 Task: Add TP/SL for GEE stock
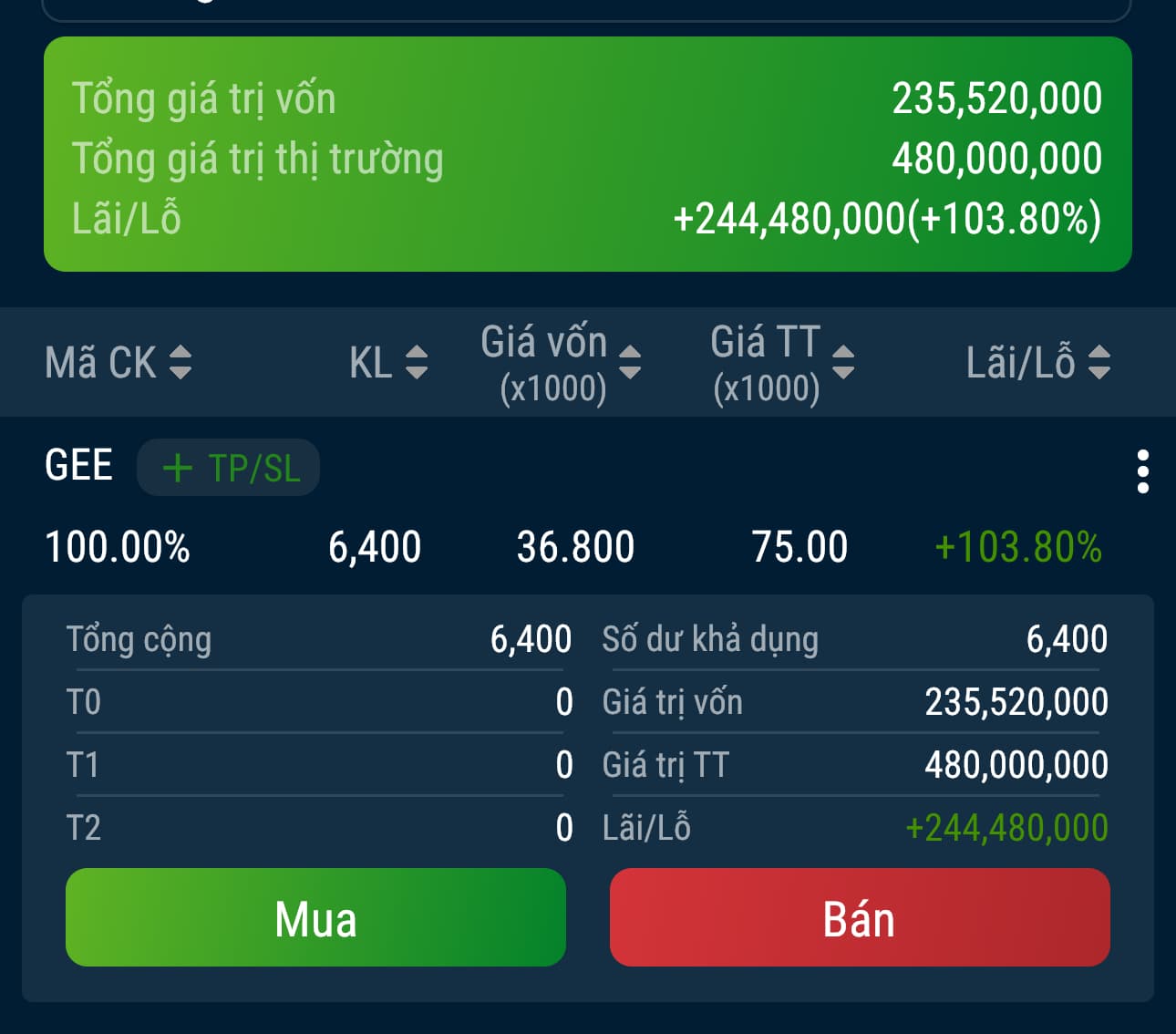point(229,468)
